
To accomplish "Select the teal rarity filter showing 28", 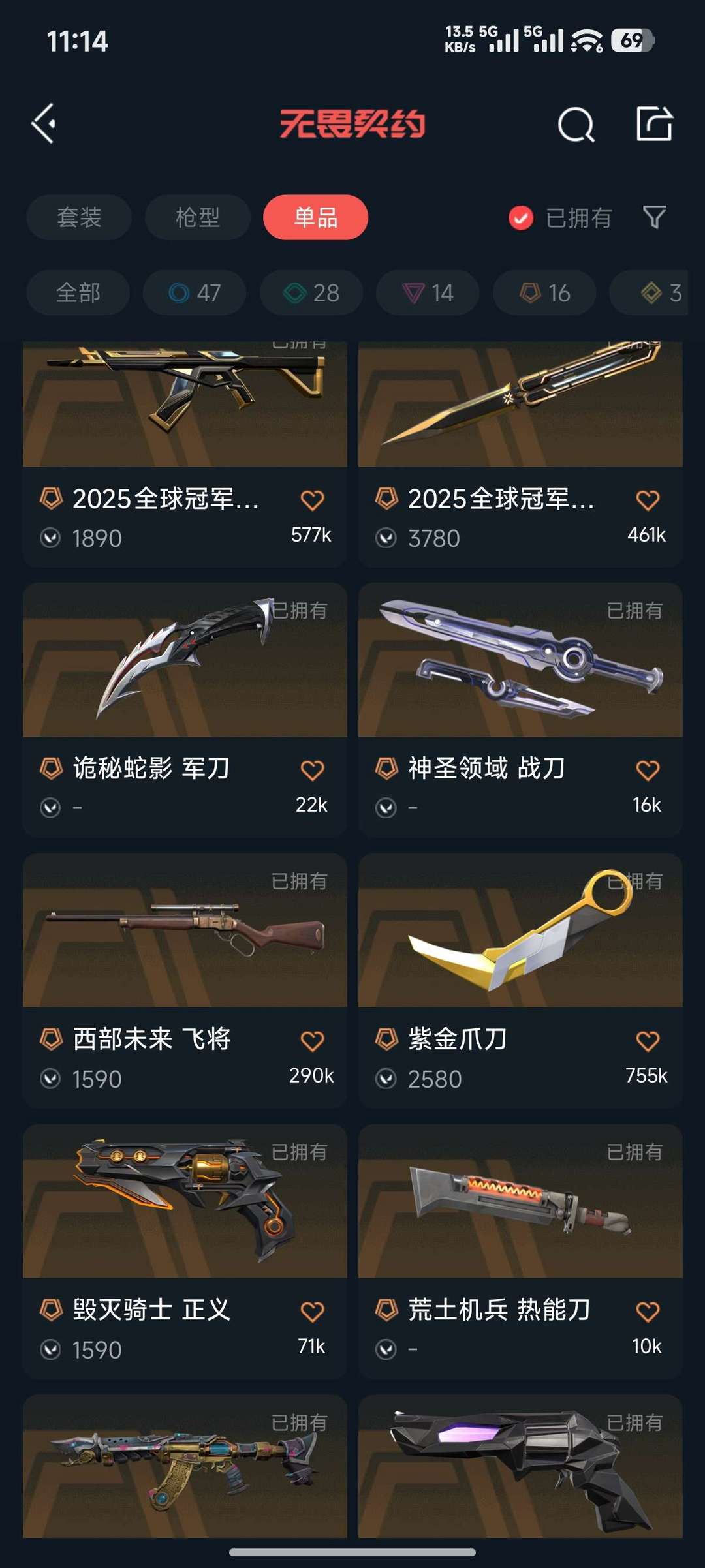I will [x=310, y=292].
